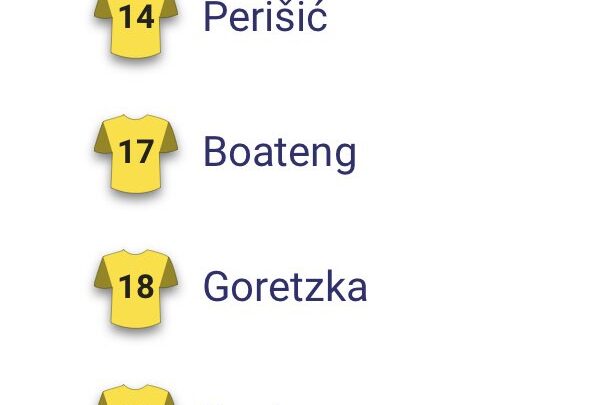
Task: Open player Perišić number 14
Action: point(264,18)
